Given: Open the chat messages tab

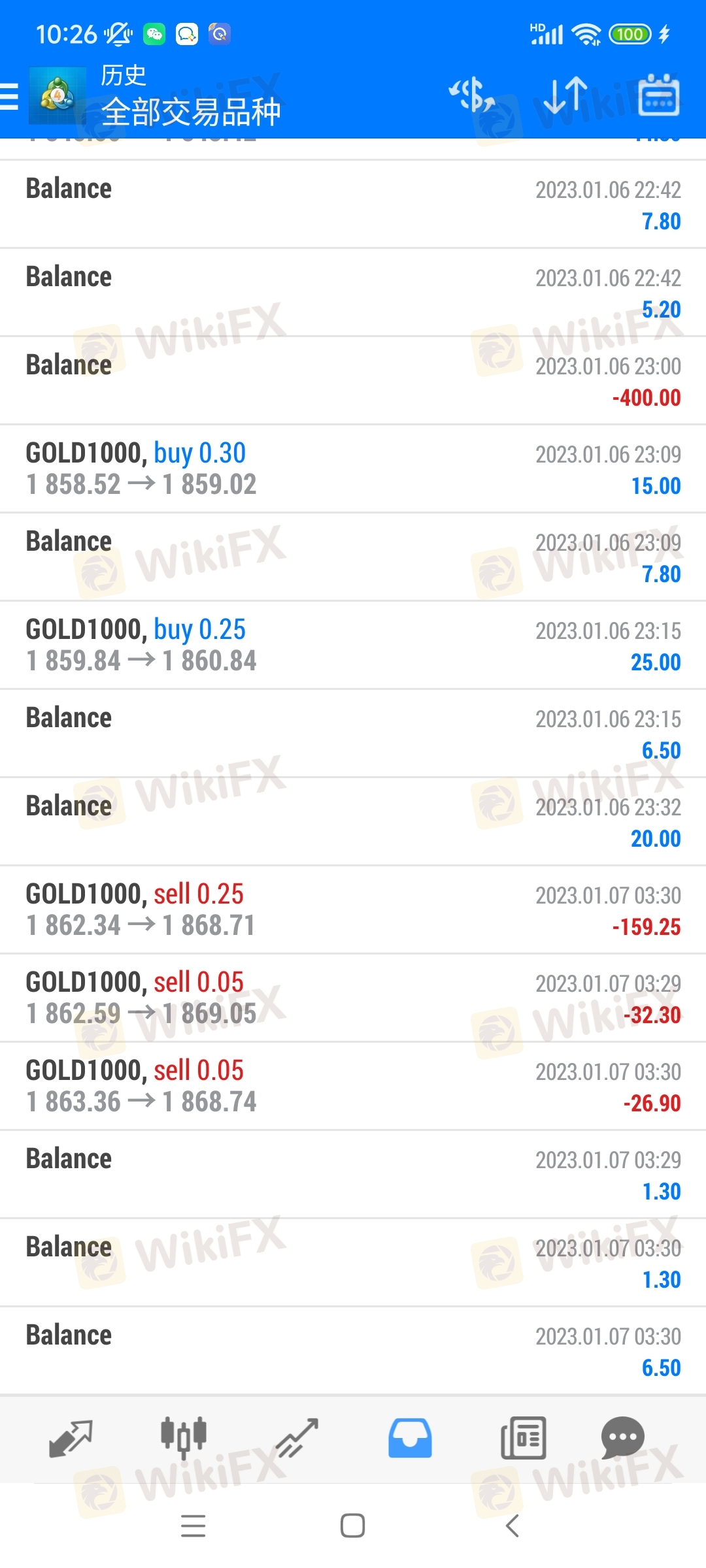Looking at the screenshot, I should (x=623, y=1438).
